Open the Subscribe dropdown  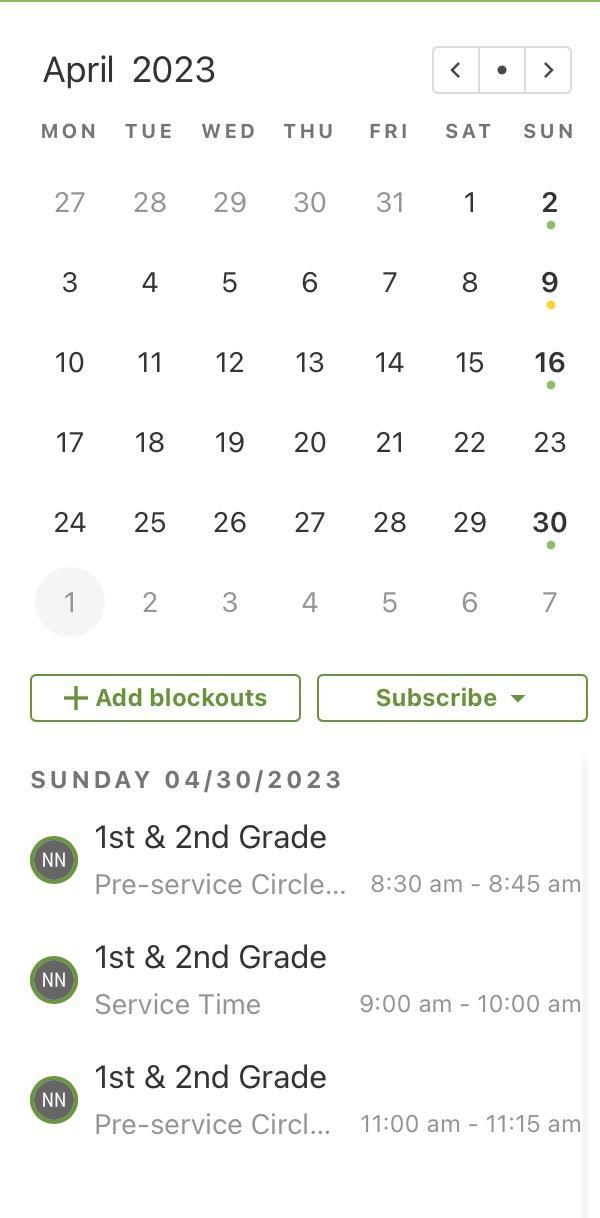452,698
